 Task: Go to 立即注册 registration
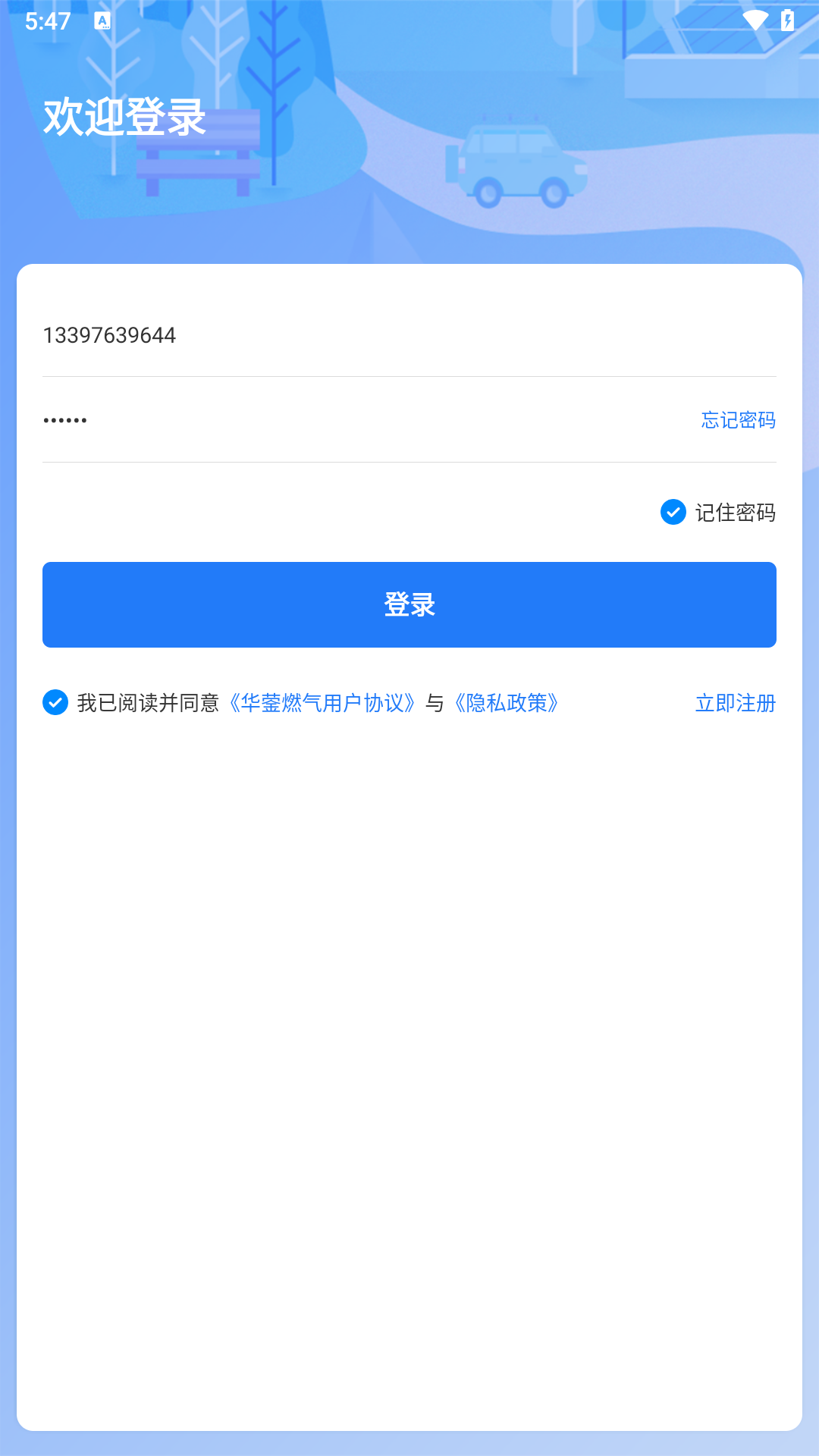735,703
